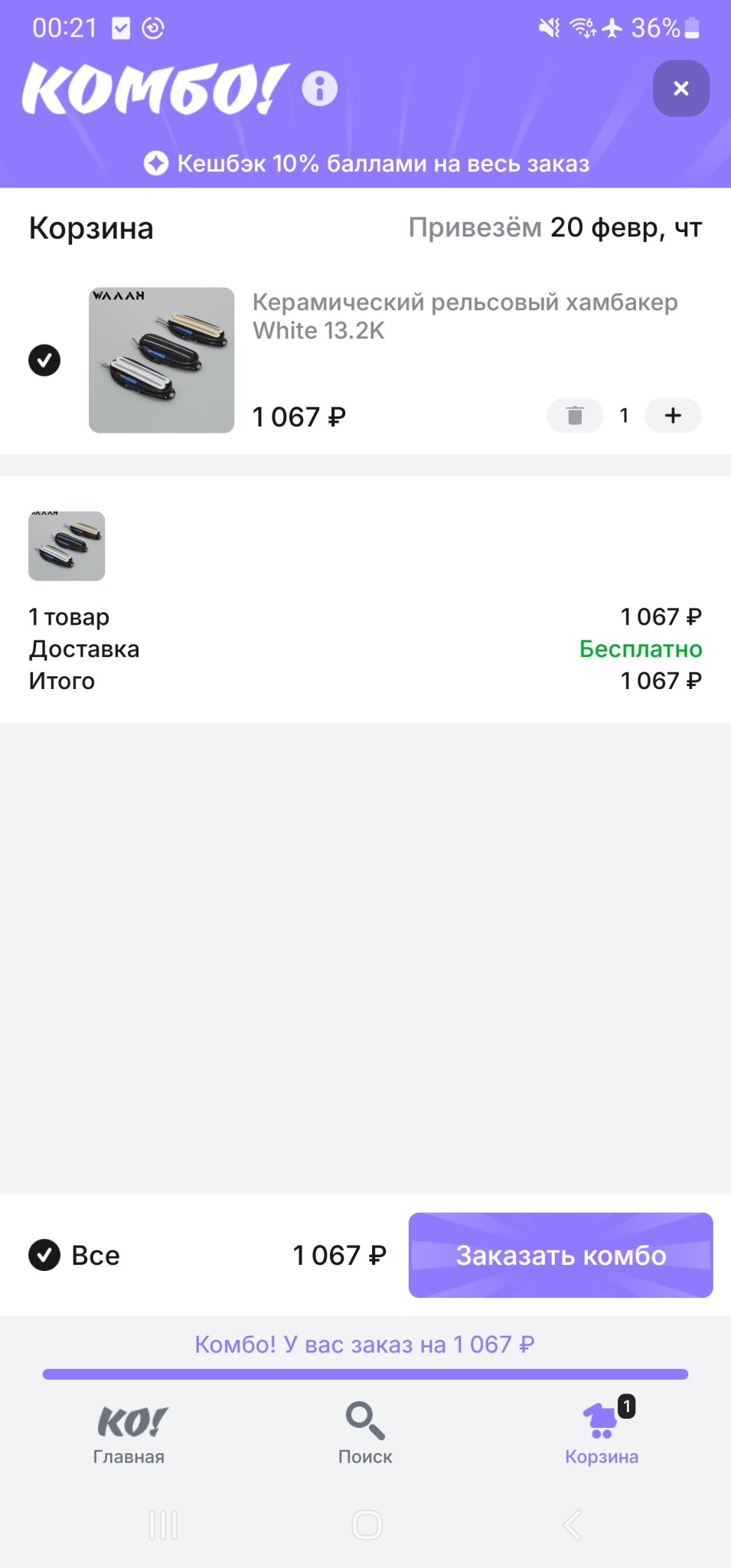Uncheck the Керамический рельсовый хамбакер item
Screen dimensions: 731x1568
(44, 360)
